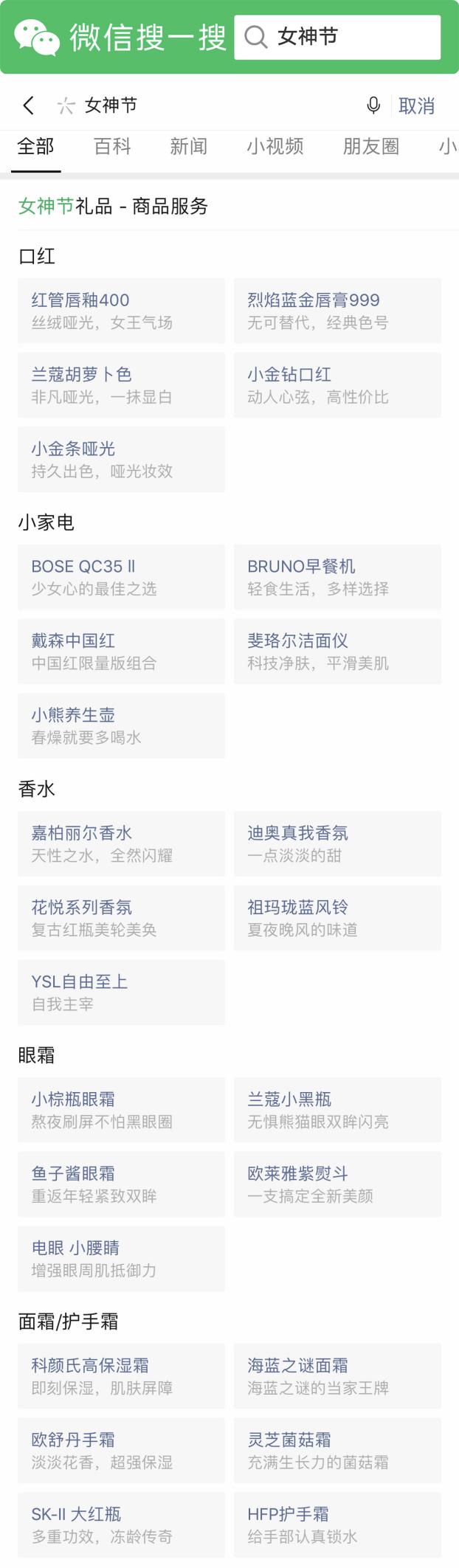Image resolution: width=459 pixels, height=1568 pixels.
Task: Open 迪奥真我香氛 perfume card
Action: tap(337, 843)
